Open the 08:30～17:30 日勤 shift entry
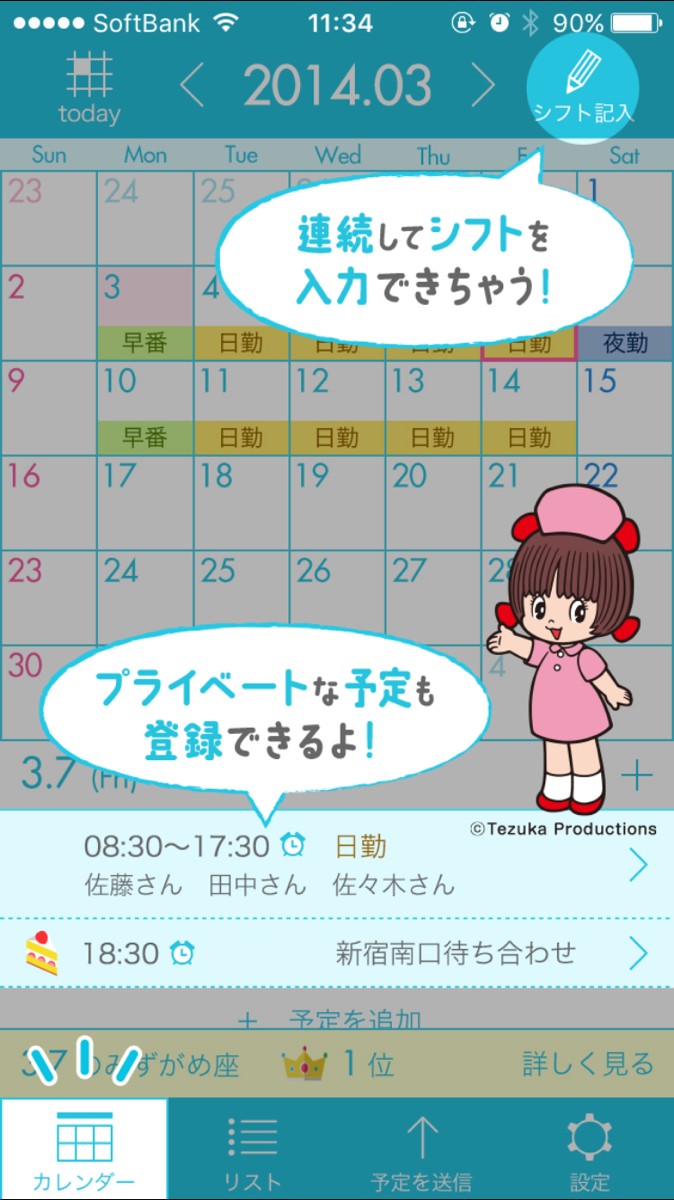The height and width of the screenshot is (1200, 674). pyautogui.click(x=337, y=865)
